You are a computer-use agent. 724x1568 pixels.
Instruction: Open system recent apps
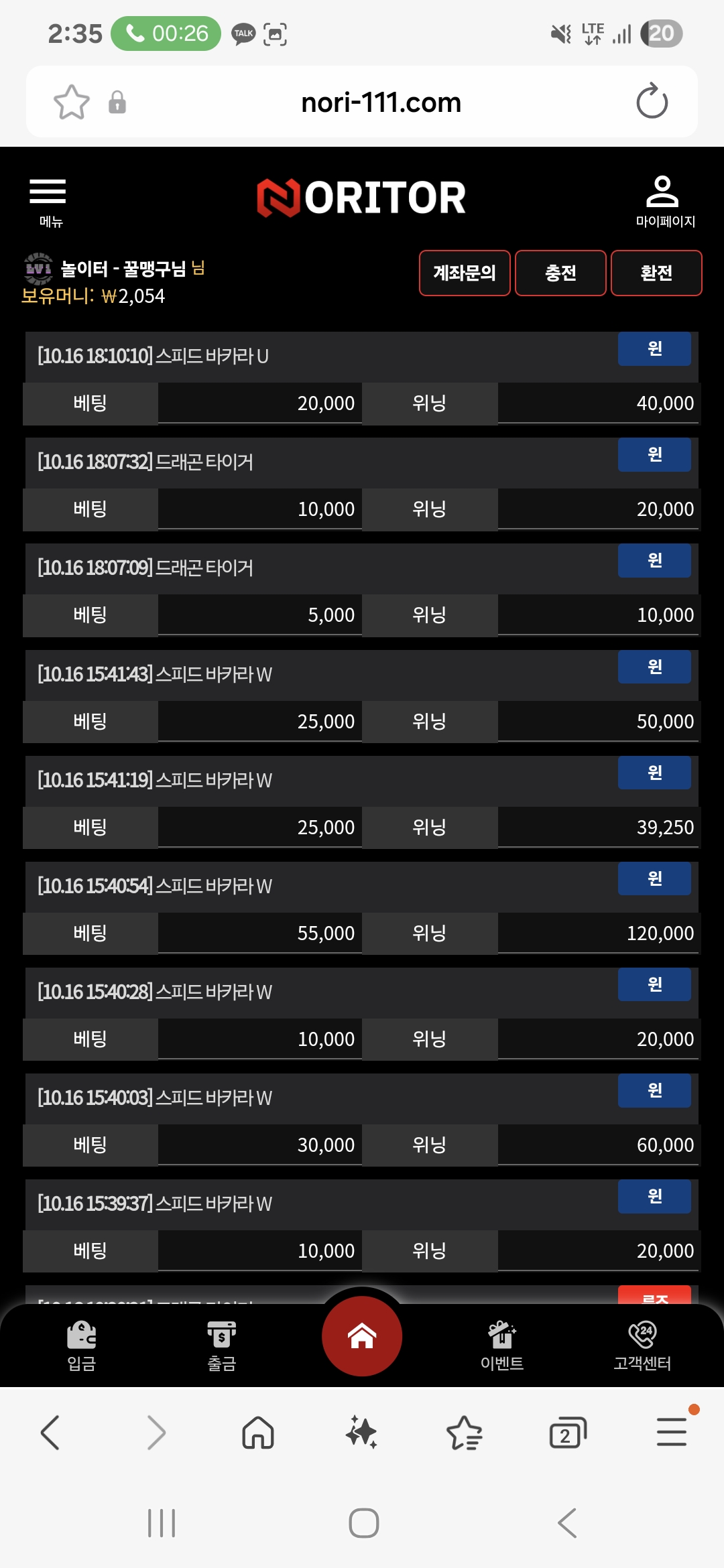coord(161,1523)
